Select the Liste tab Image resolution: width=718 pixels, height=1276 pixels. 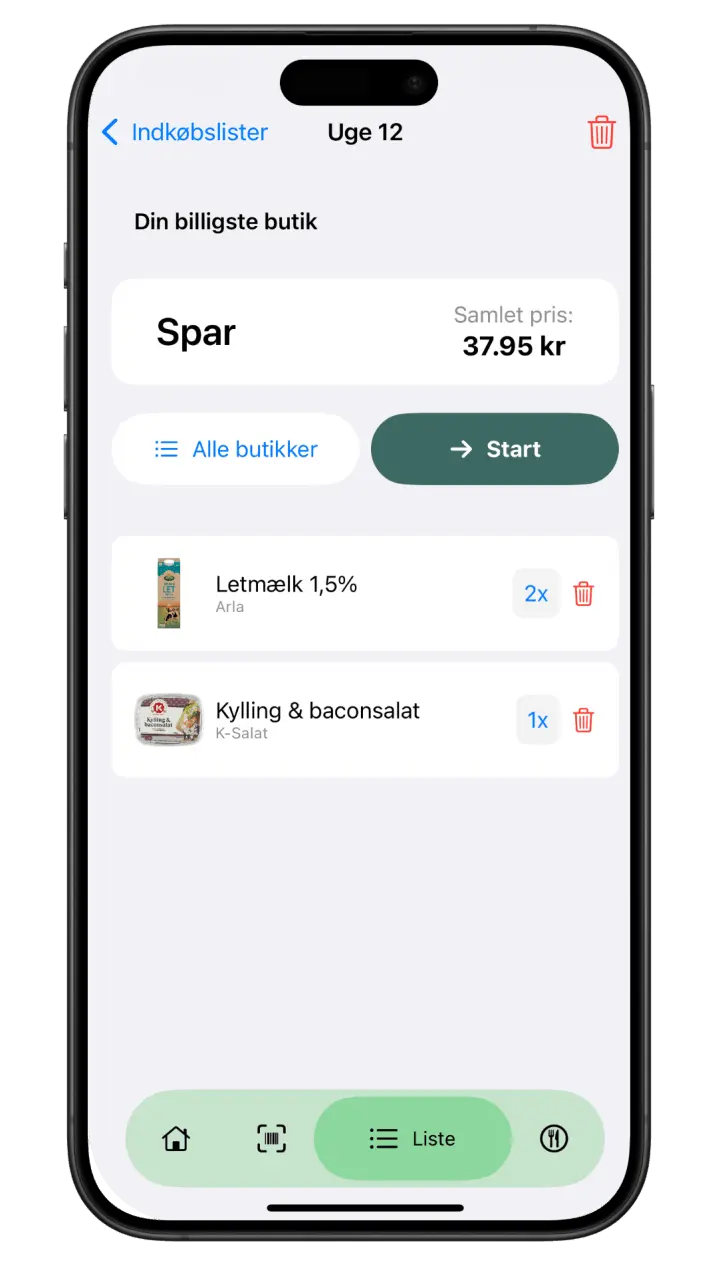[412, 1138]
